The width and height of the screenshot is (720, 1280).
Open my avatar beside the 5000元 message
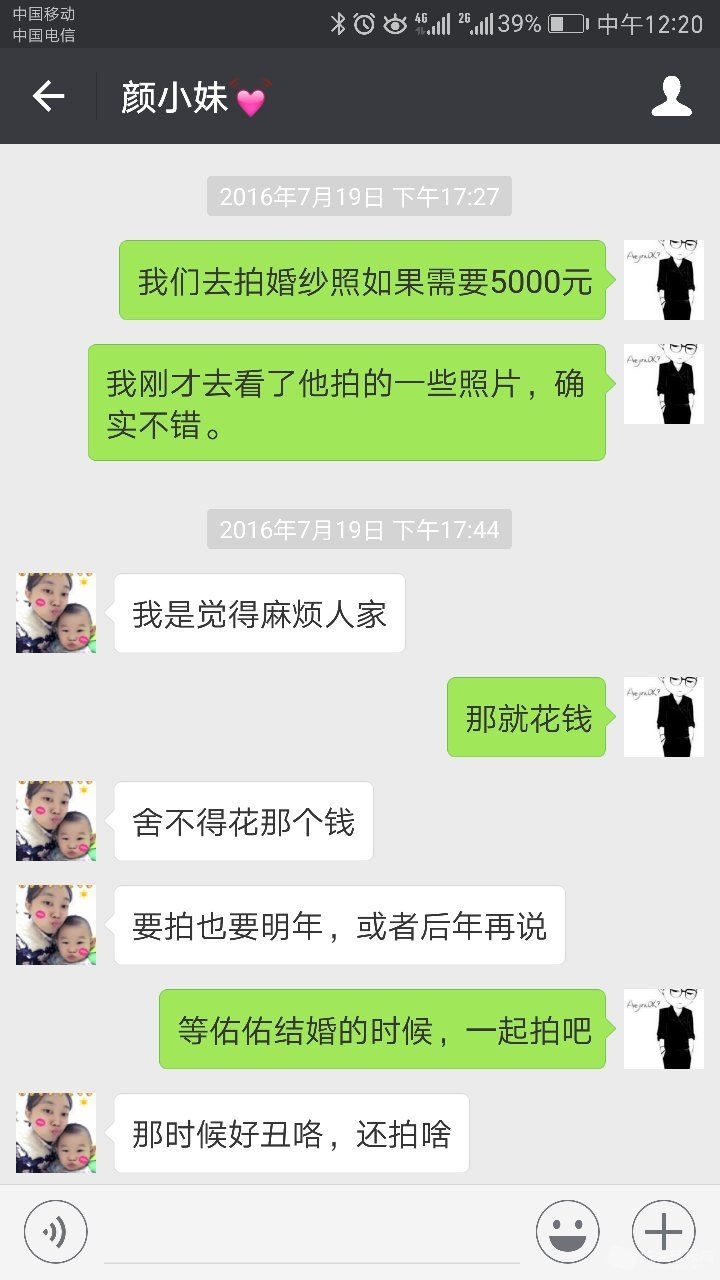coord(663,280)
